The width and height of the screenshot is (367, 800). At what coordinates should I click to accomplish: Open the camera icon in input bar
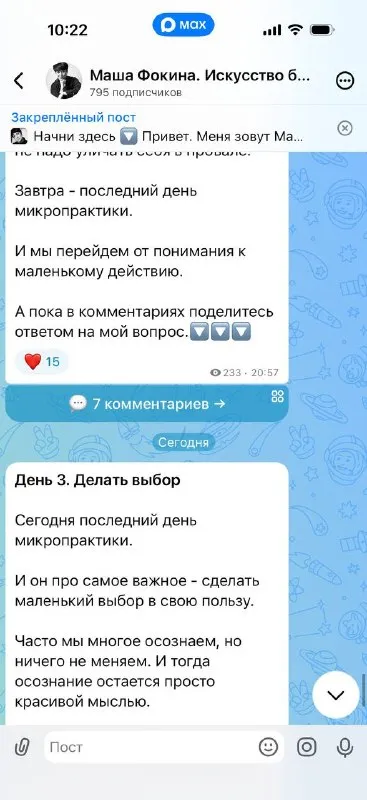click(307, 747)
